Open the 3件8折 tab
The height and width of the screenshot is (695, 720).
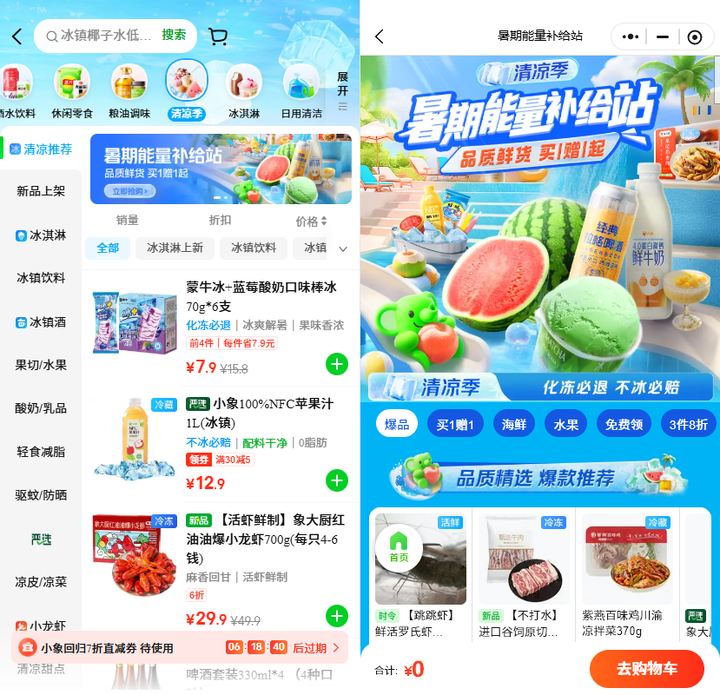click(689, 423)
